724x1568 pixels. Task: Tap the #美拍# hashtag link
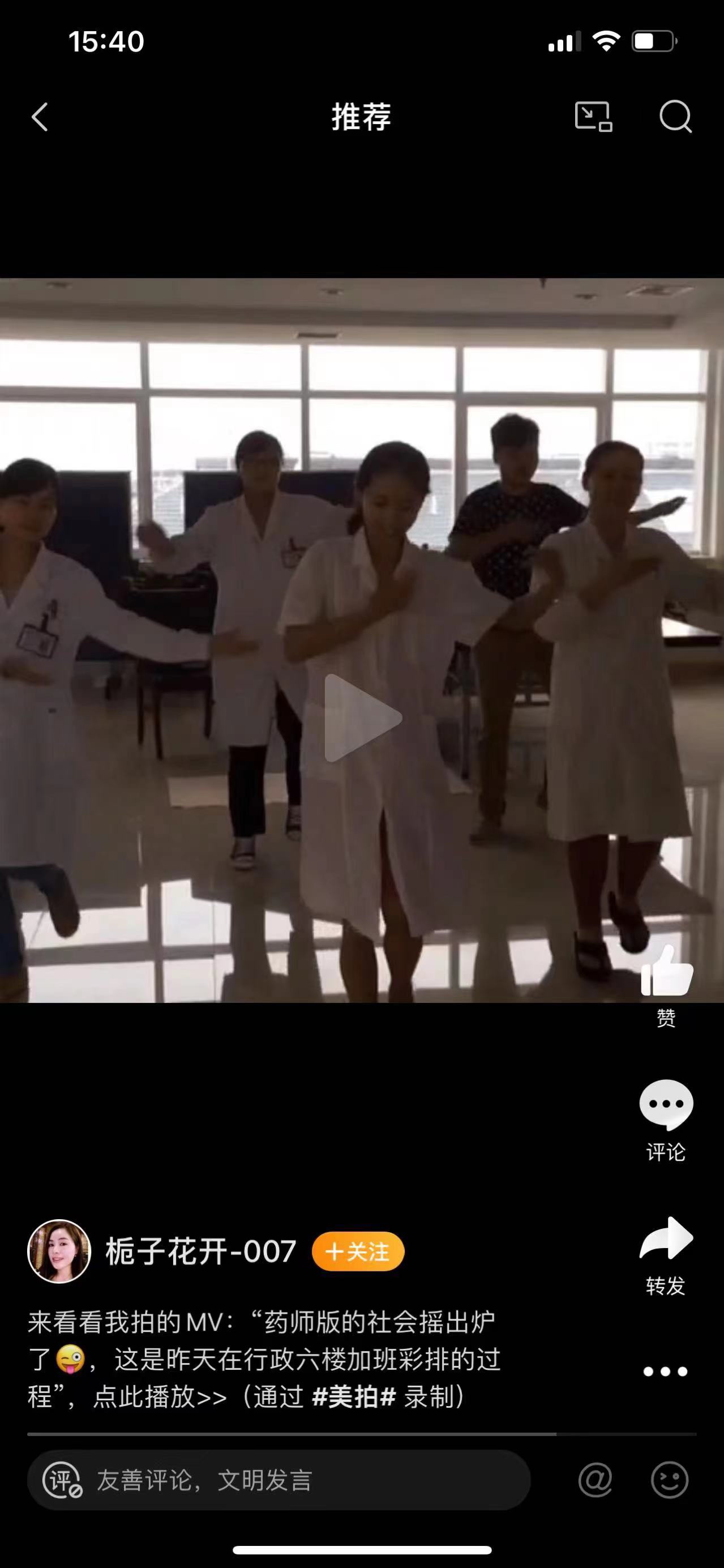click(354, 1397)
